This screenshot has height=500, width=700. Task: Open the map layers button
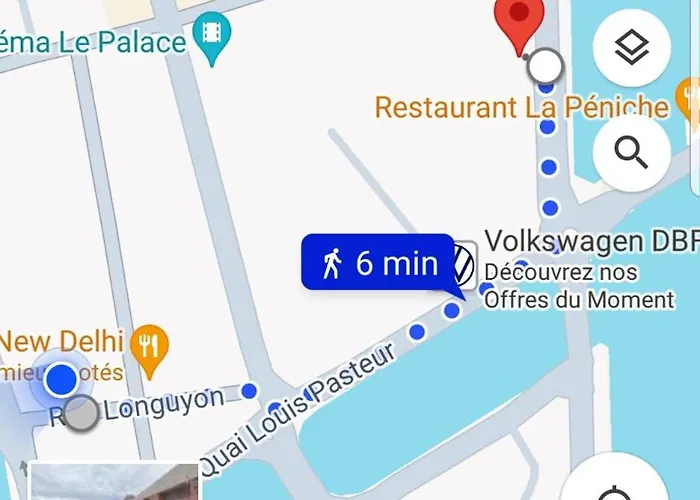[631, 48]
